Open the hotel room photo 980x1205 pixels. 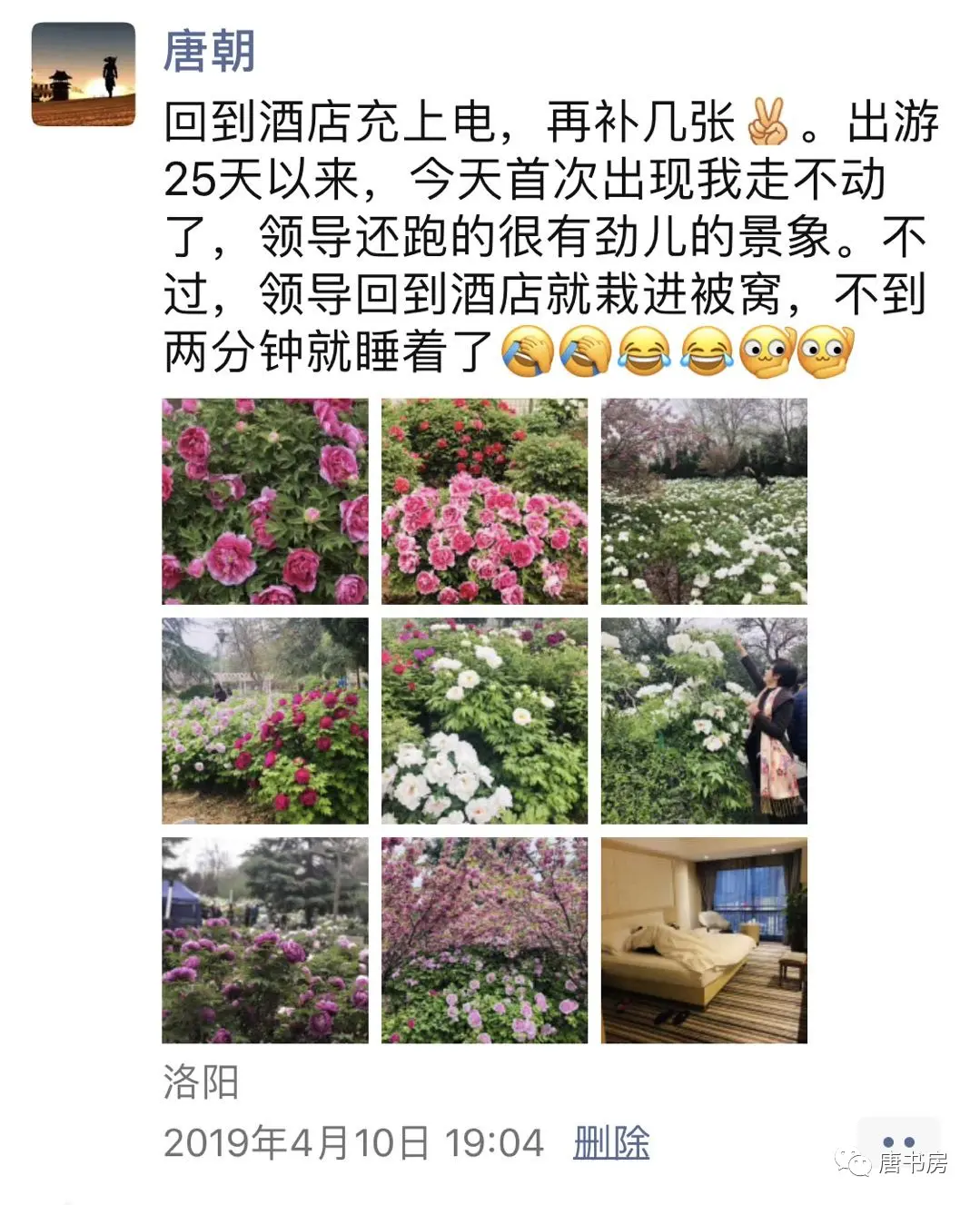[704, 941]
